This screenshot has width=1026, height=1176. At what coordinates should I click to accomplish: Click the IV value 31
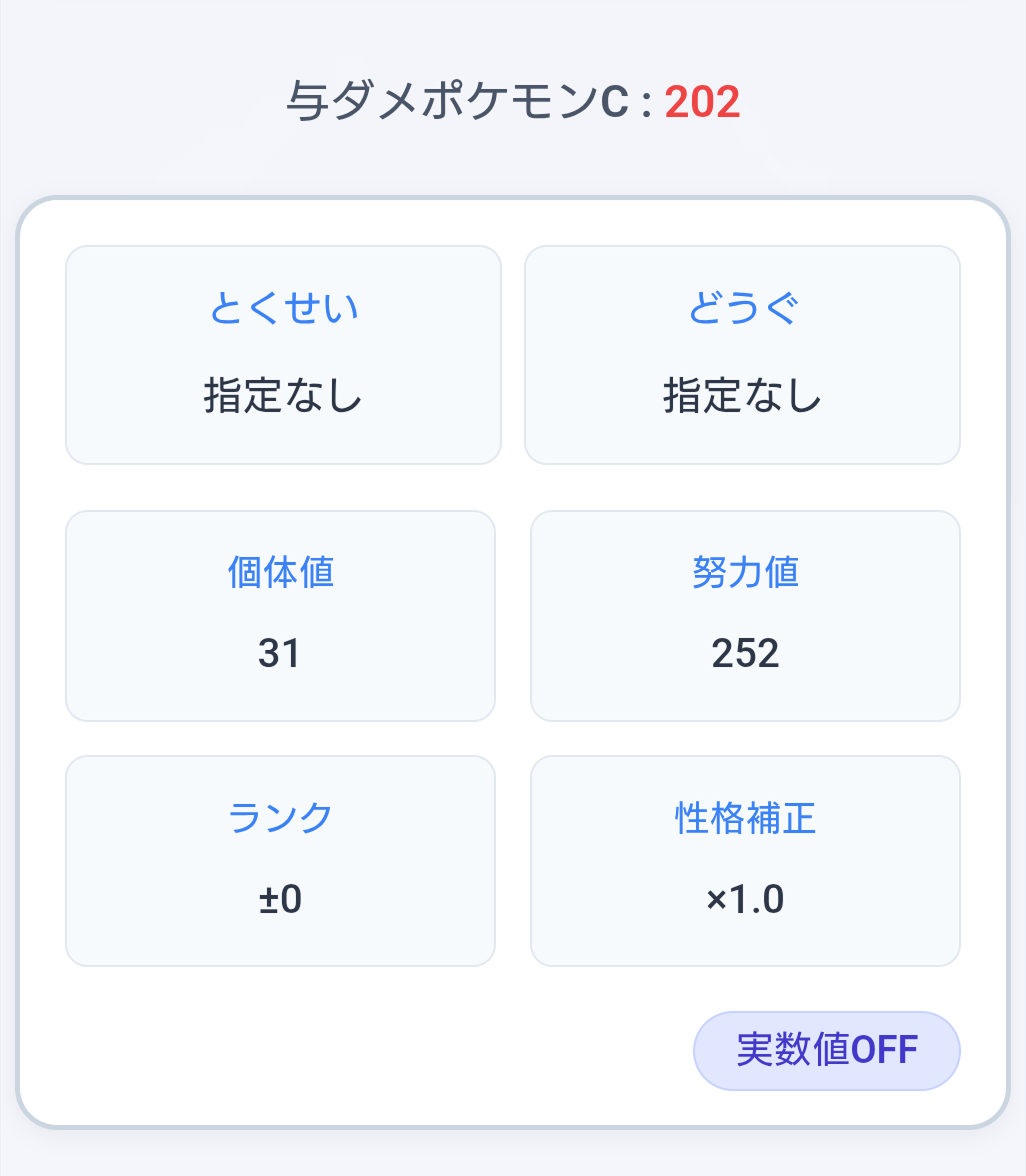pos(280,653)
